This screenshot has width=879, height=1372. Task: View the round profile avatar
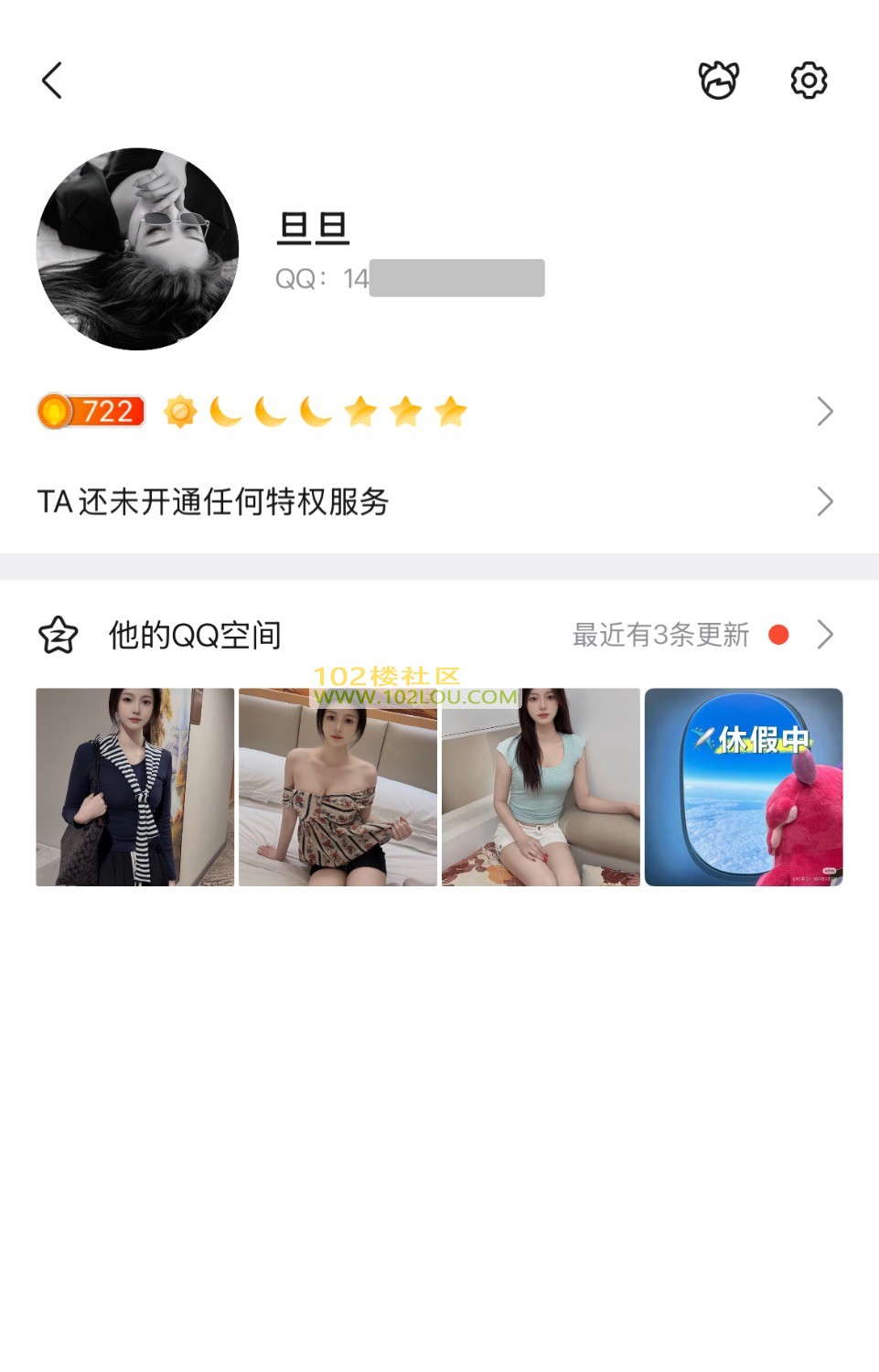click(137, 249)
